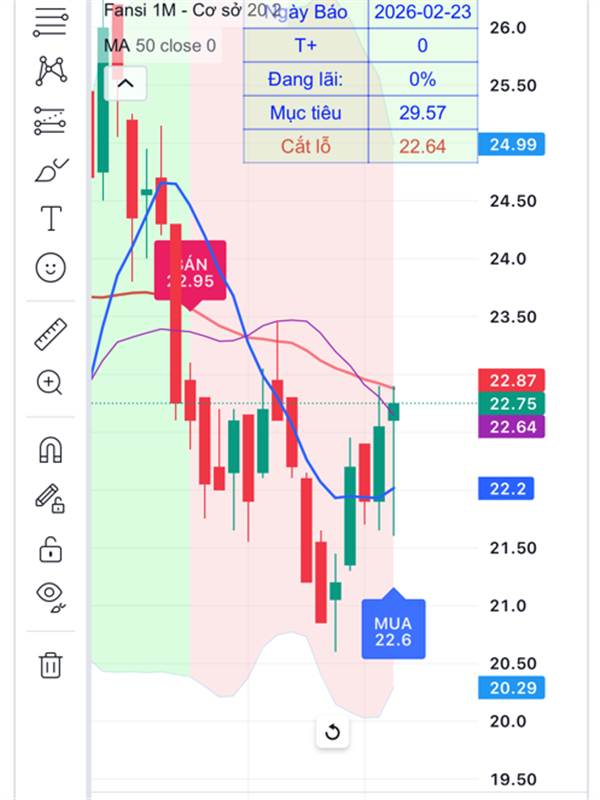Viewport: 600px width, 800px height.
Task: Open the forecasting and measurement tools
Action: [50, 120]
